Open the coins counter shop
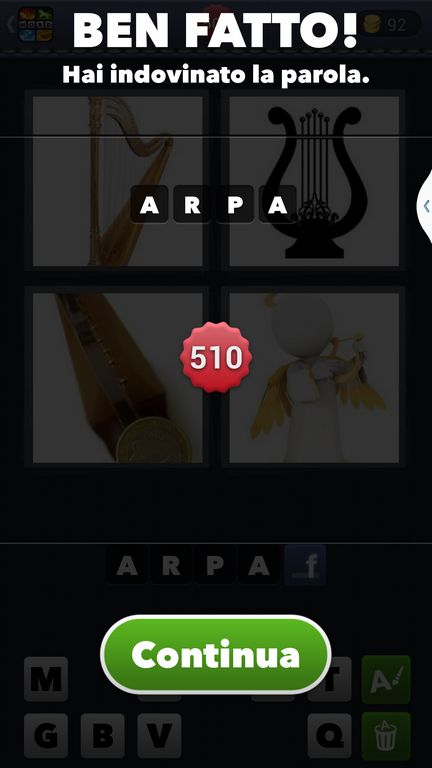Viewport: 432px width, 768px height. tap(391, 24)
